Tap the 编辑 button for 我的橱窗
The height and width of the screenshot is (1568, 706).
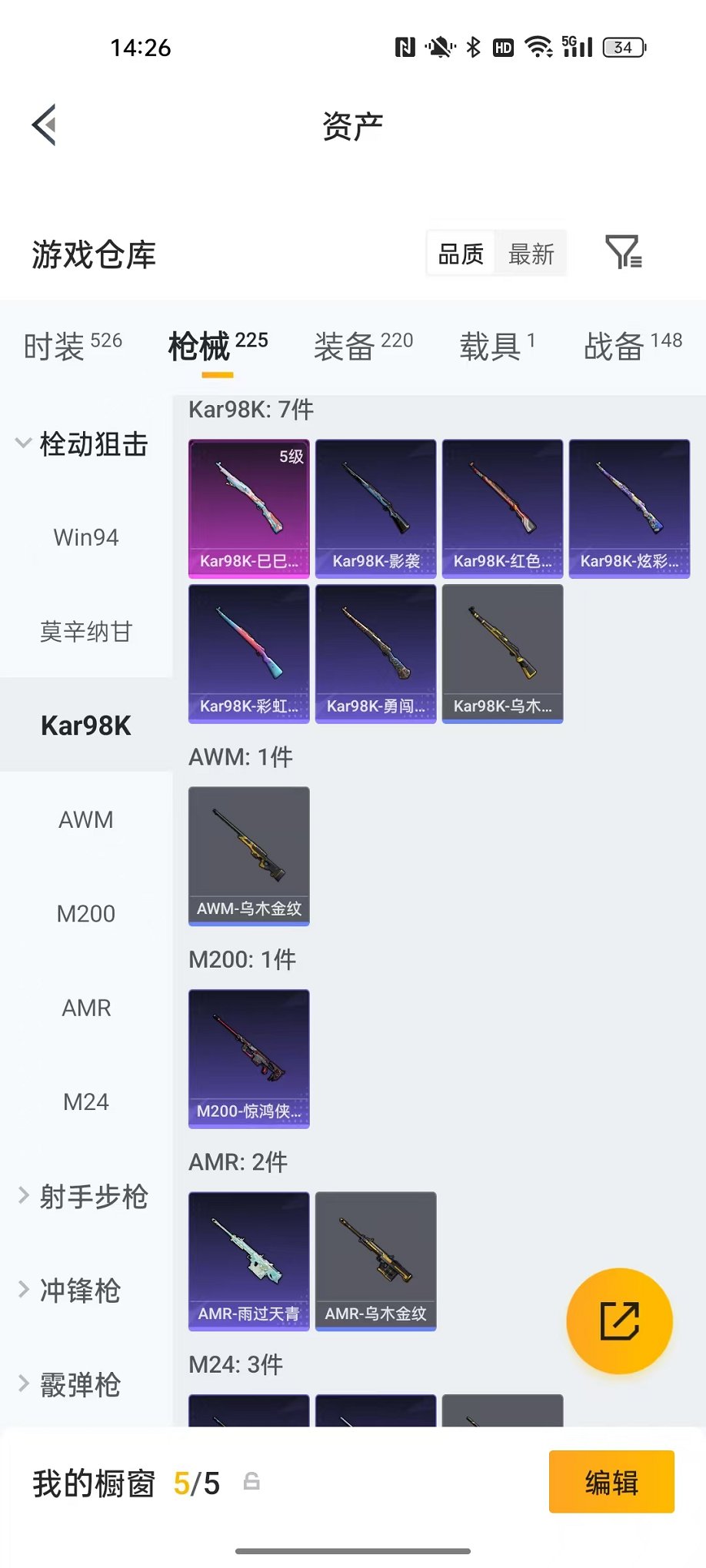point(611,1481)
